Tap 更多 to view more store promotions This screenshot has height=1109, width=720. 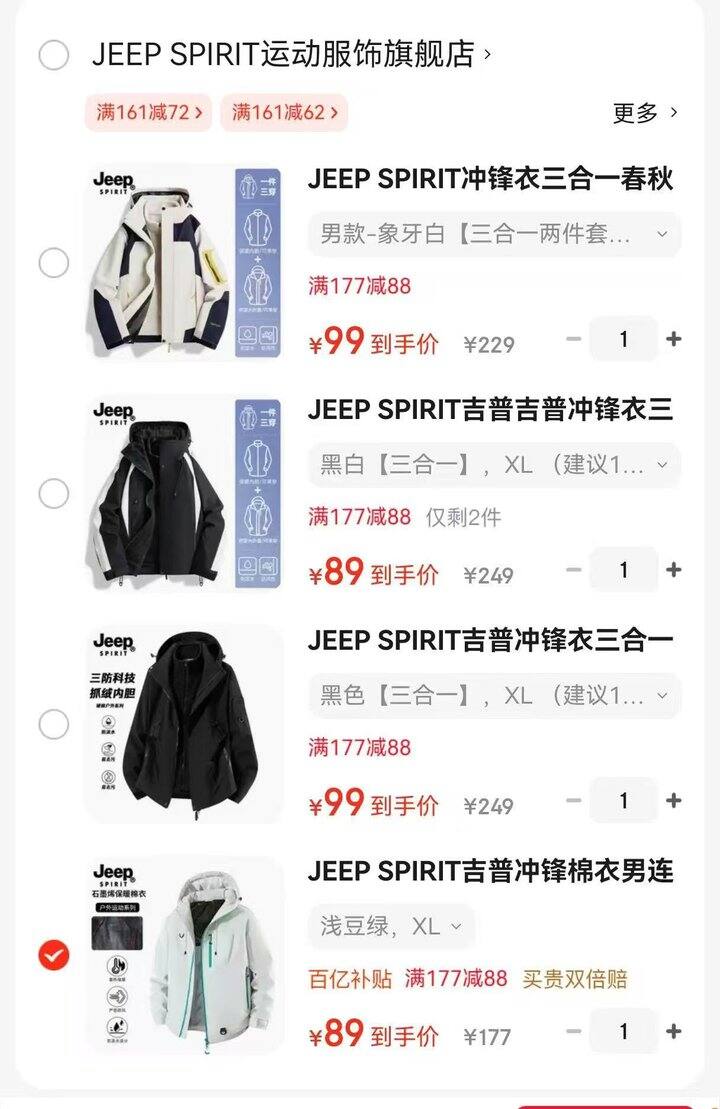pyautogui.click(x=642, y=113)
